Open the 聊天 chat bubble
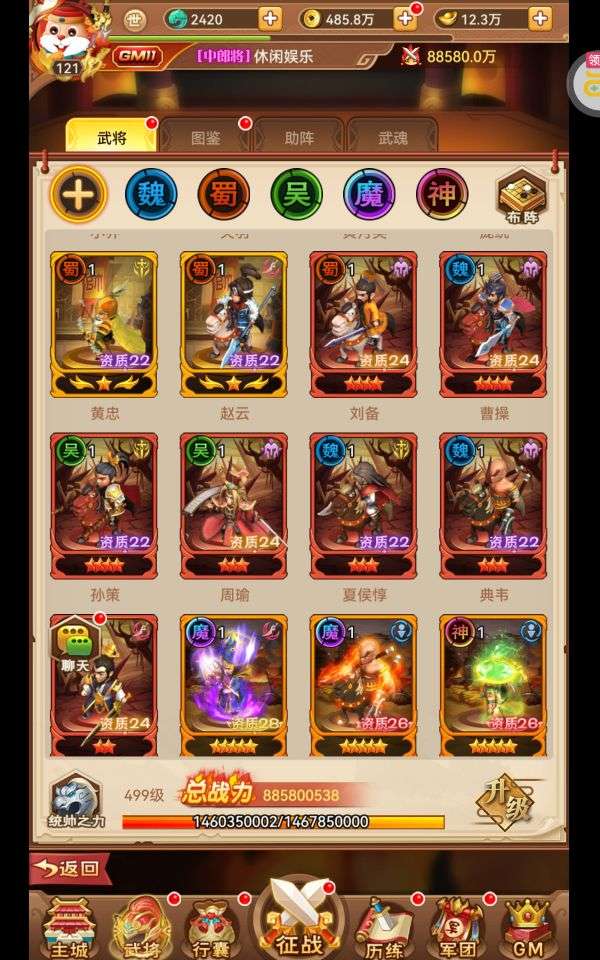 (75, 645)
